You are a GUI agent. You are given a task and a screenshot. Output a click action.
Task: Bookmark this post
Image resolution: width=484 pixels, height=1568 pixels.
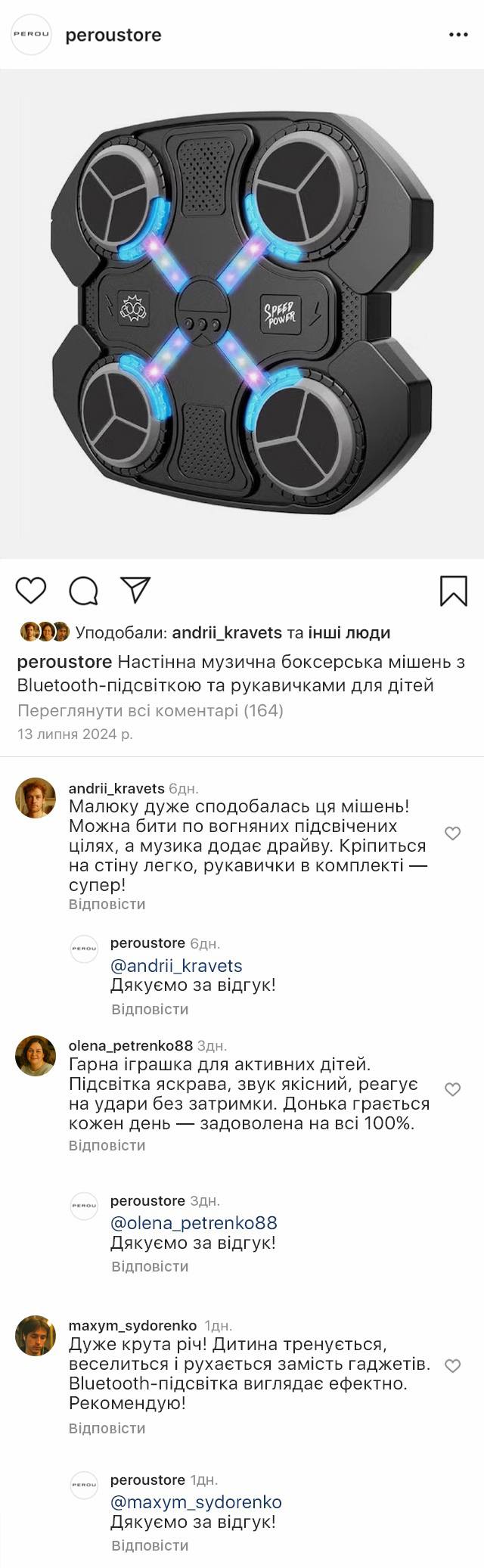[x=453, y=591]
